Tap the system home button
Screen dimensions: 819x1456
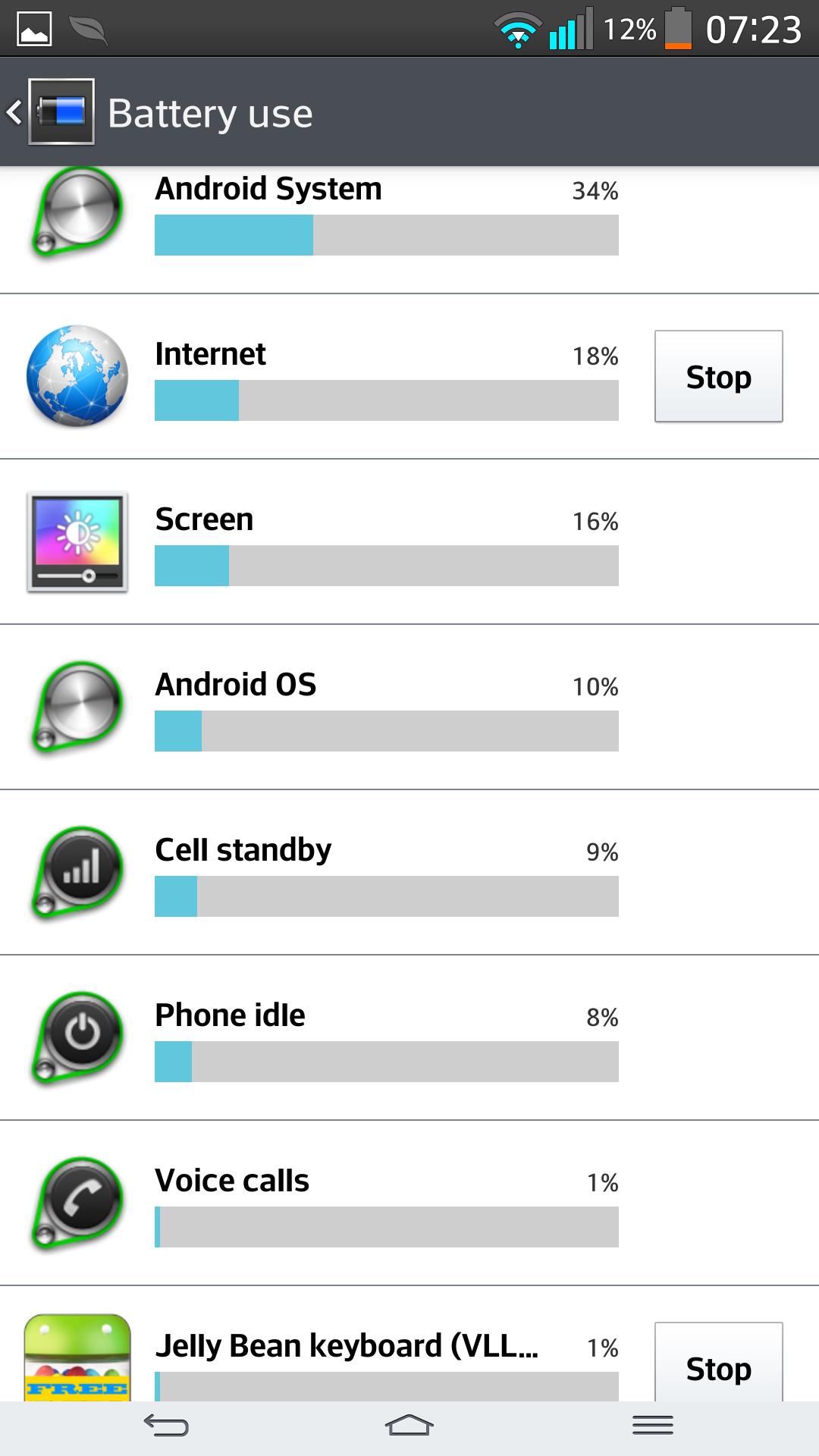[x=409, y=1426]
